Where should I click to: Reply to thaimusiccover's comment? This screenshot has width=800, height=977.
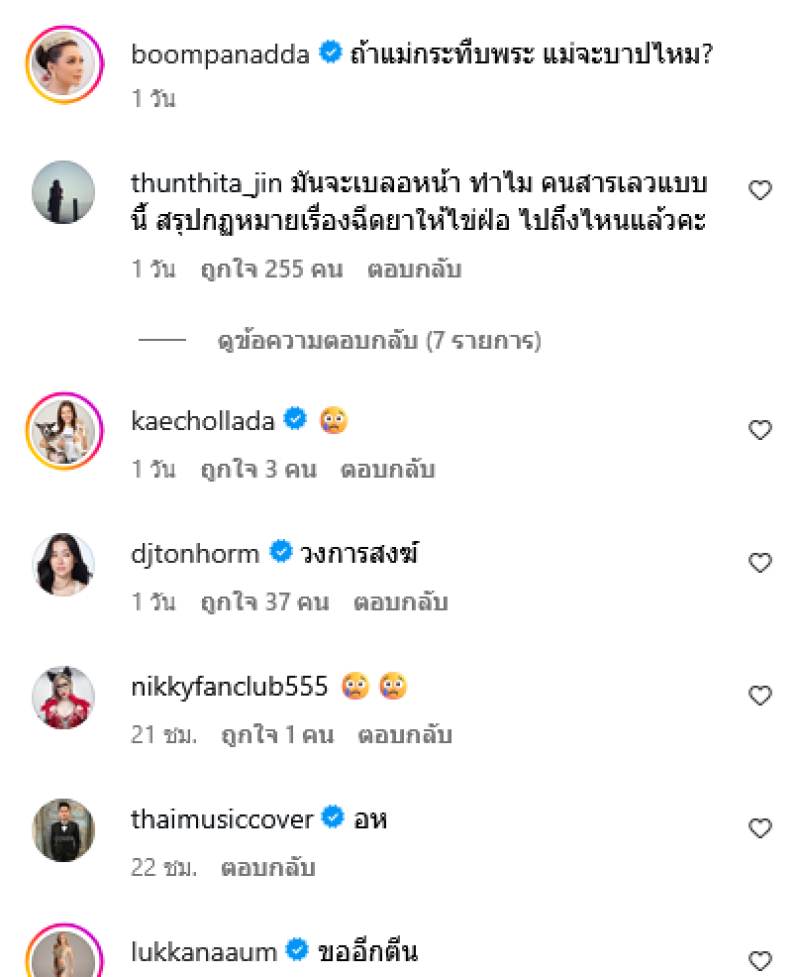[268, 867]
